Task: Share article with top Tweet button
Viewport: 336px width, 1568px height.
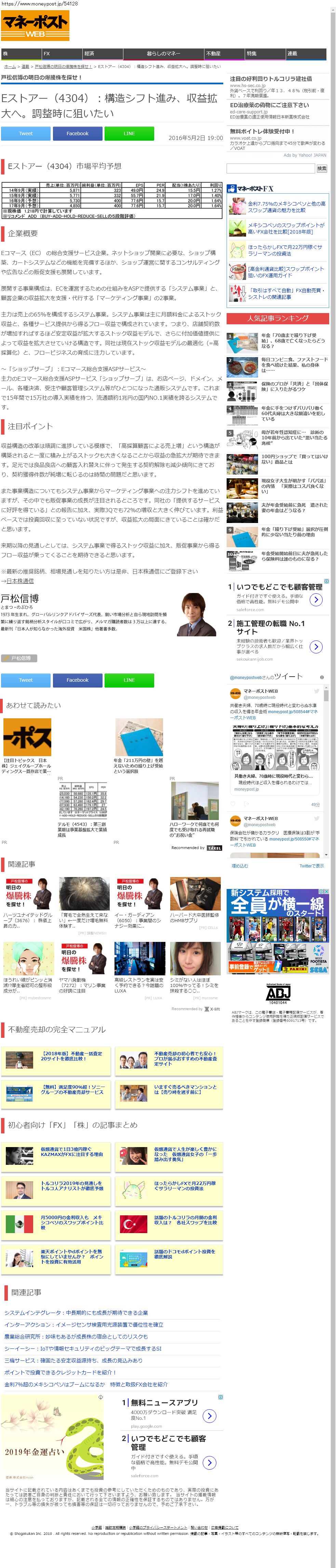Action: click(x=26, y=133)
